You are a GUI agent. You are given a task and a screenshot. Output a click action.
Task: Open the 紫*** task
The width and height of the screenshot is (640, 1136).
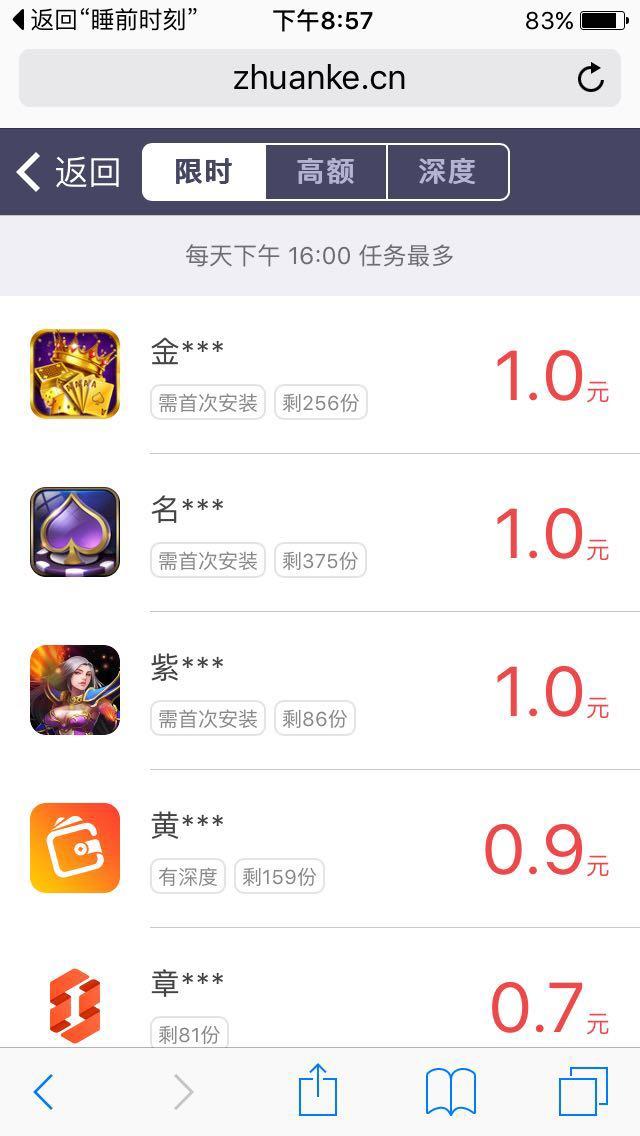320,690
